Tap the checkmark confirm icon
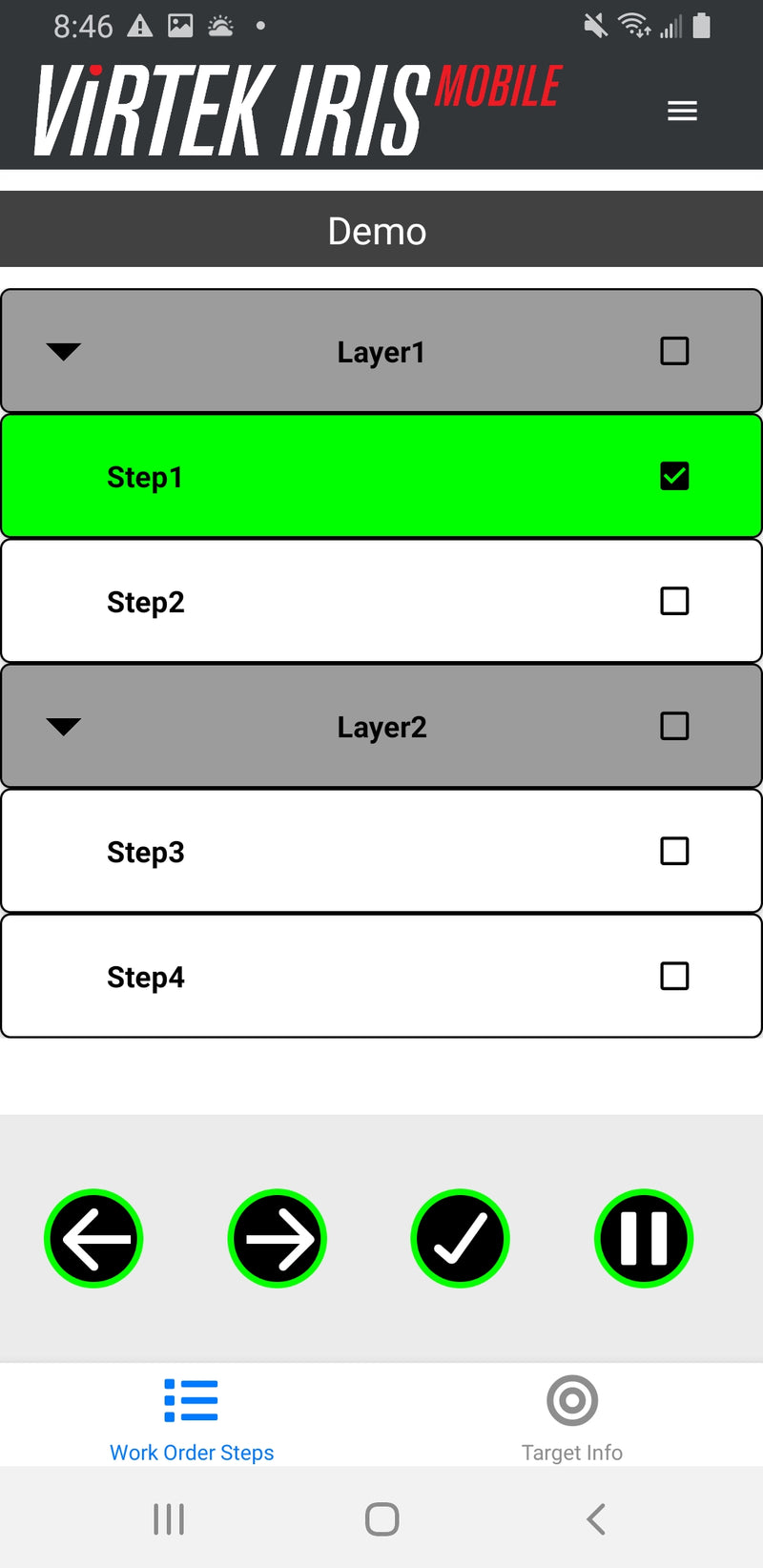The height and width of the screenshot is (1568, 763). coord(461,1238)
